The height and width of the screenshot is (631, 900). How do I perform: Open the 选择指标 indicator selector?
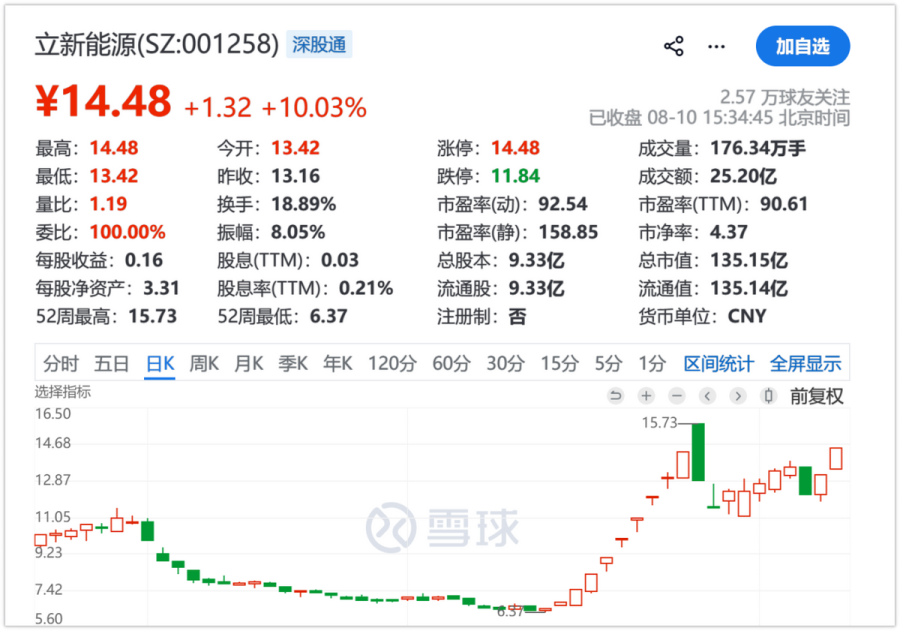63,392
